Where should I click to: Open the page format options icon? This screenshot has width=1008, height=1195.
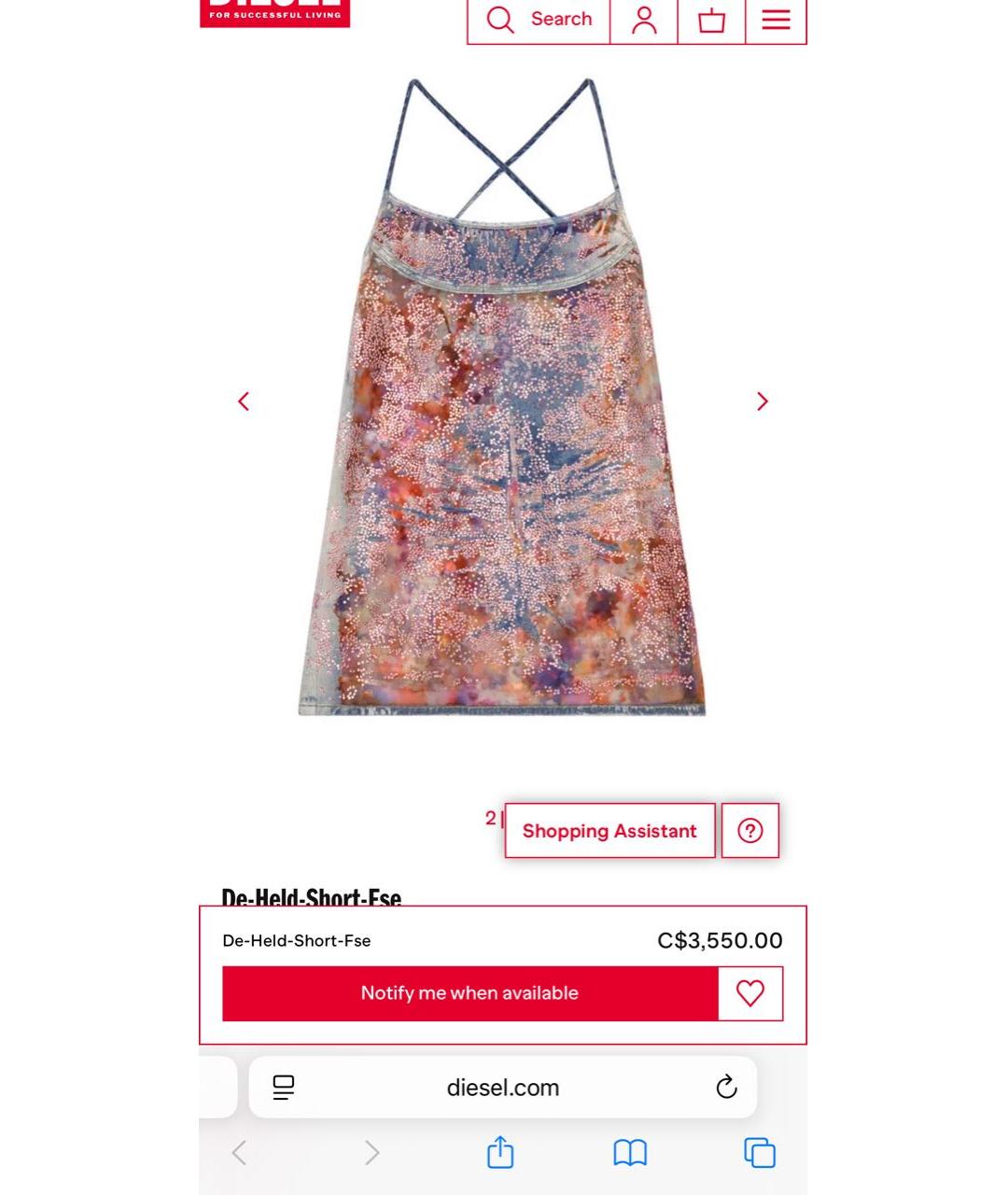284,1087
